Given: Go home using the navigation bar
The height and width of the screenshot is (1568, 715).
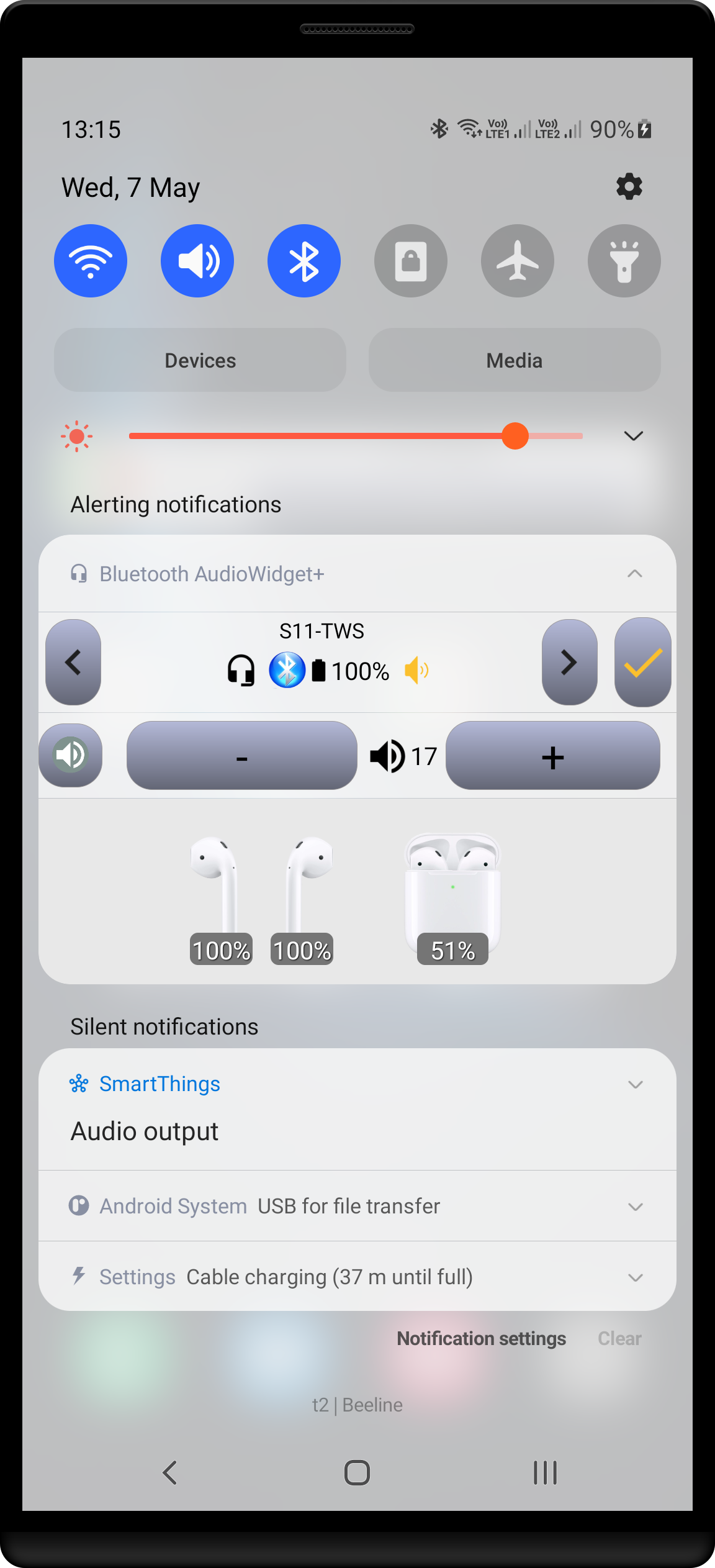Looking at the screenshot, I should pyautogui.click(x=357, y=1472).
